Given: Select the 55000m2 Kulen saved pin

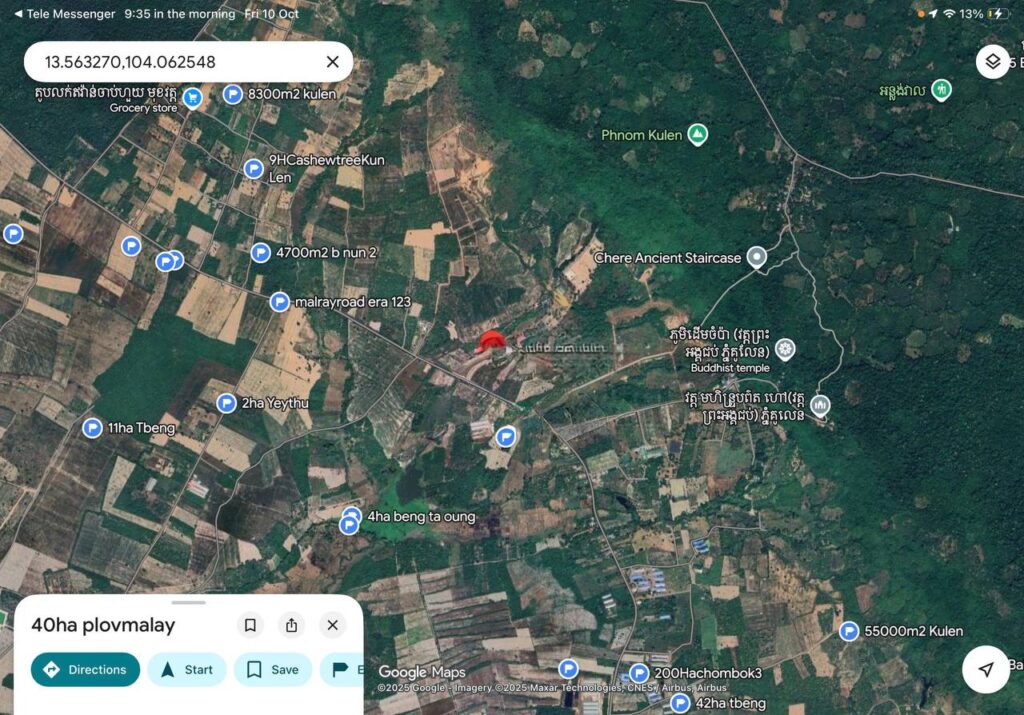Looking at the screenshot, I should pos(849,631).
